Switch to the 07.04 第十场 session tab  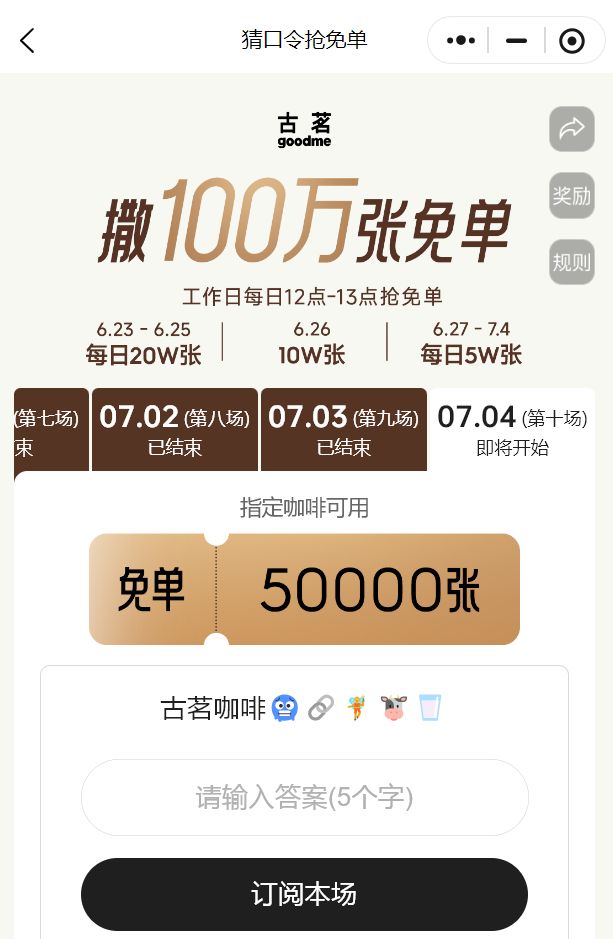point(511,430)
